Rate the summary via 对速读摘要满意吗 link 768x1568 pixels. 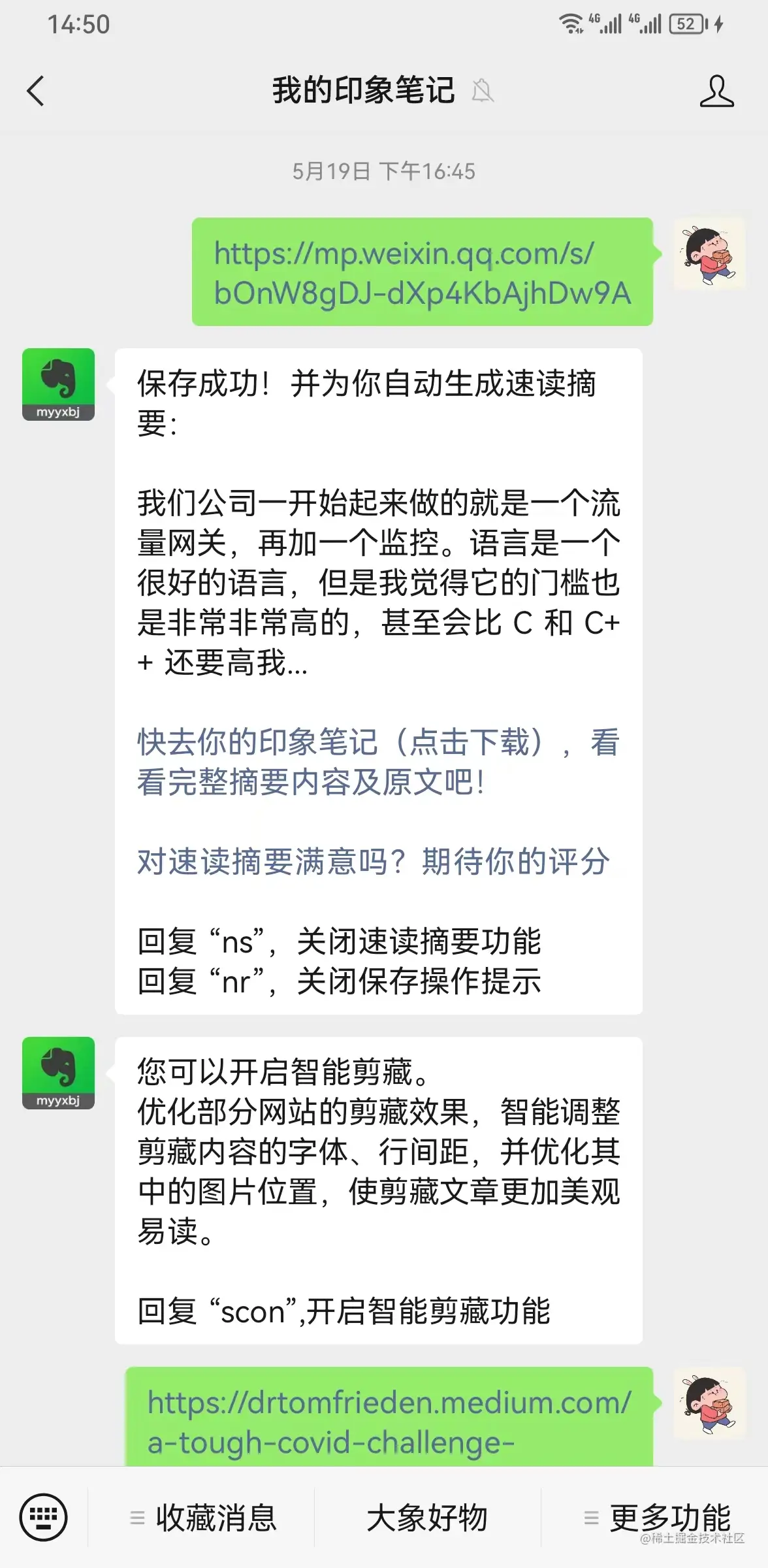click(x=373, y=862)
